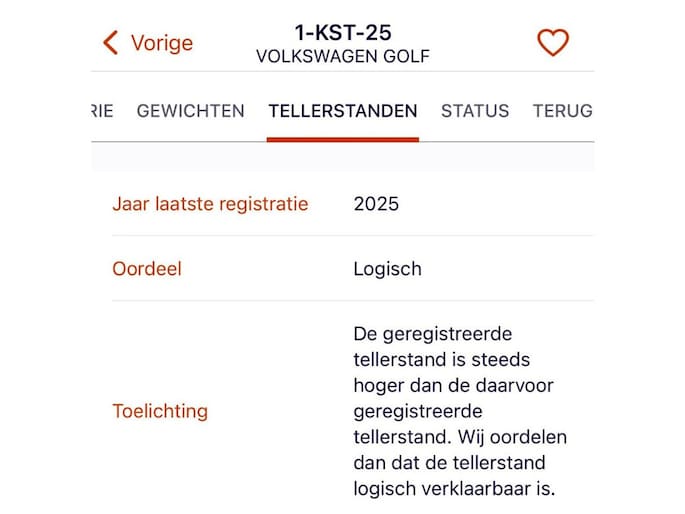Open the Status tab
The height and width of the screenshot is (514, 685).
(474, 111)
